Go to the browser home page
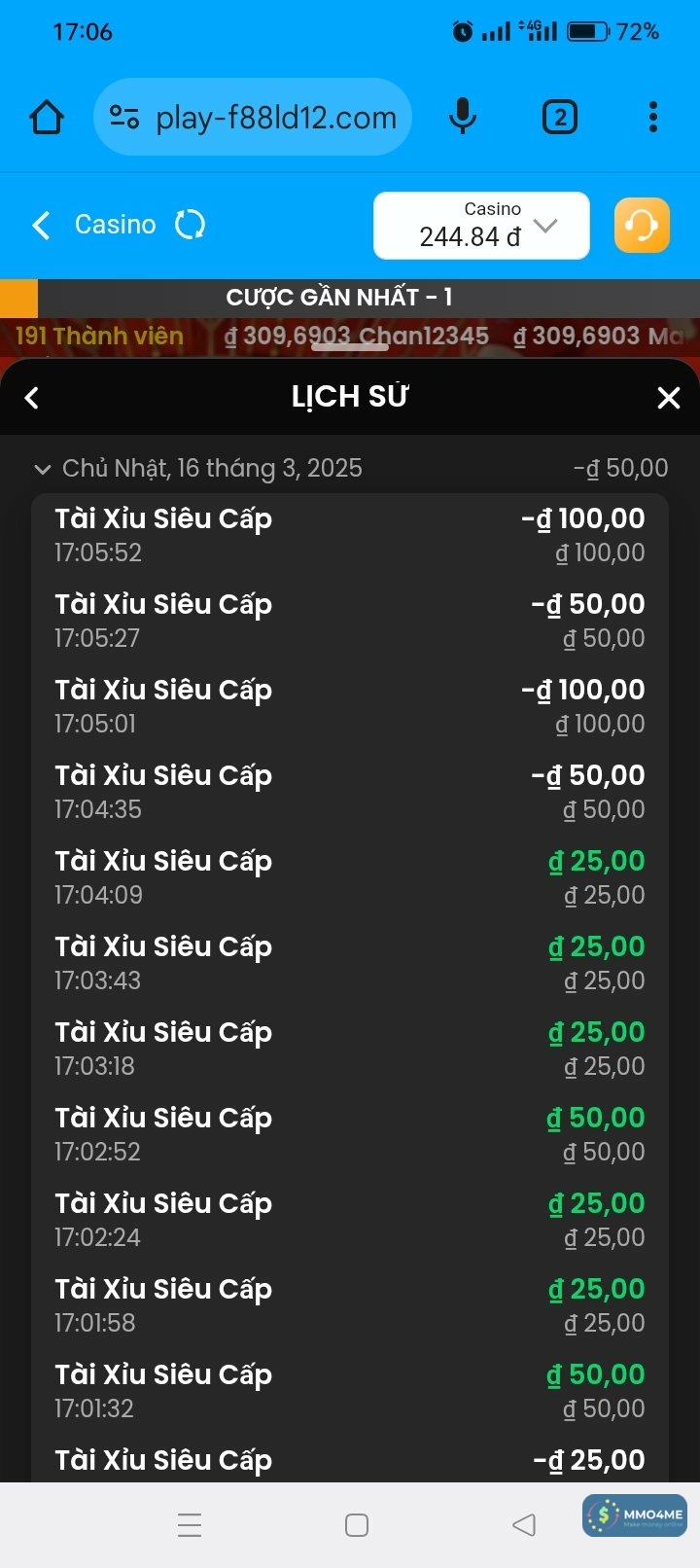 tap(47, 118)
